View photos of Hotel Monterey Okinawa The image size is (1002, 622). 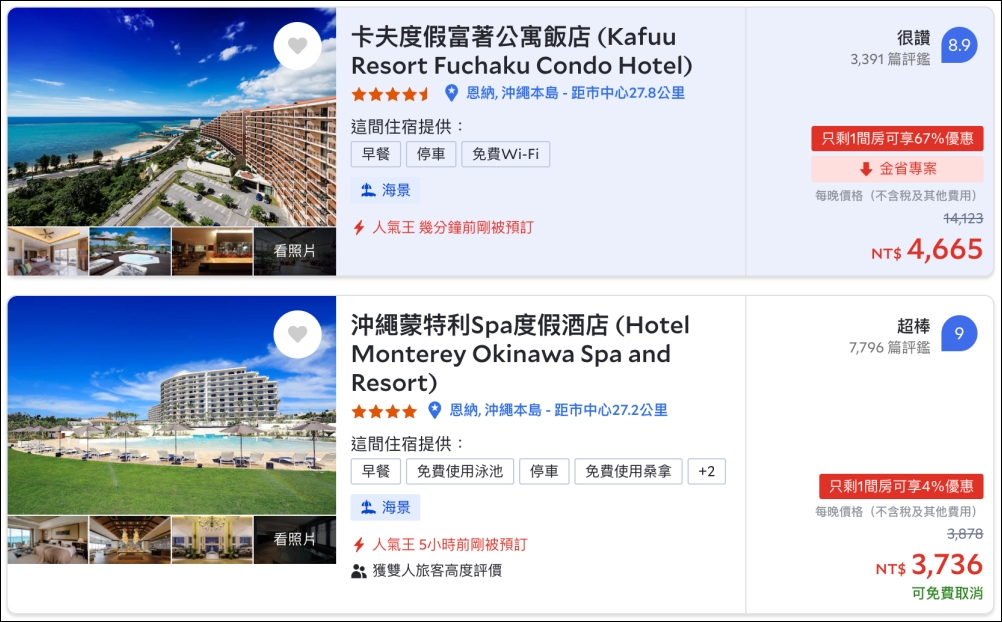click(x=294, y=539)
